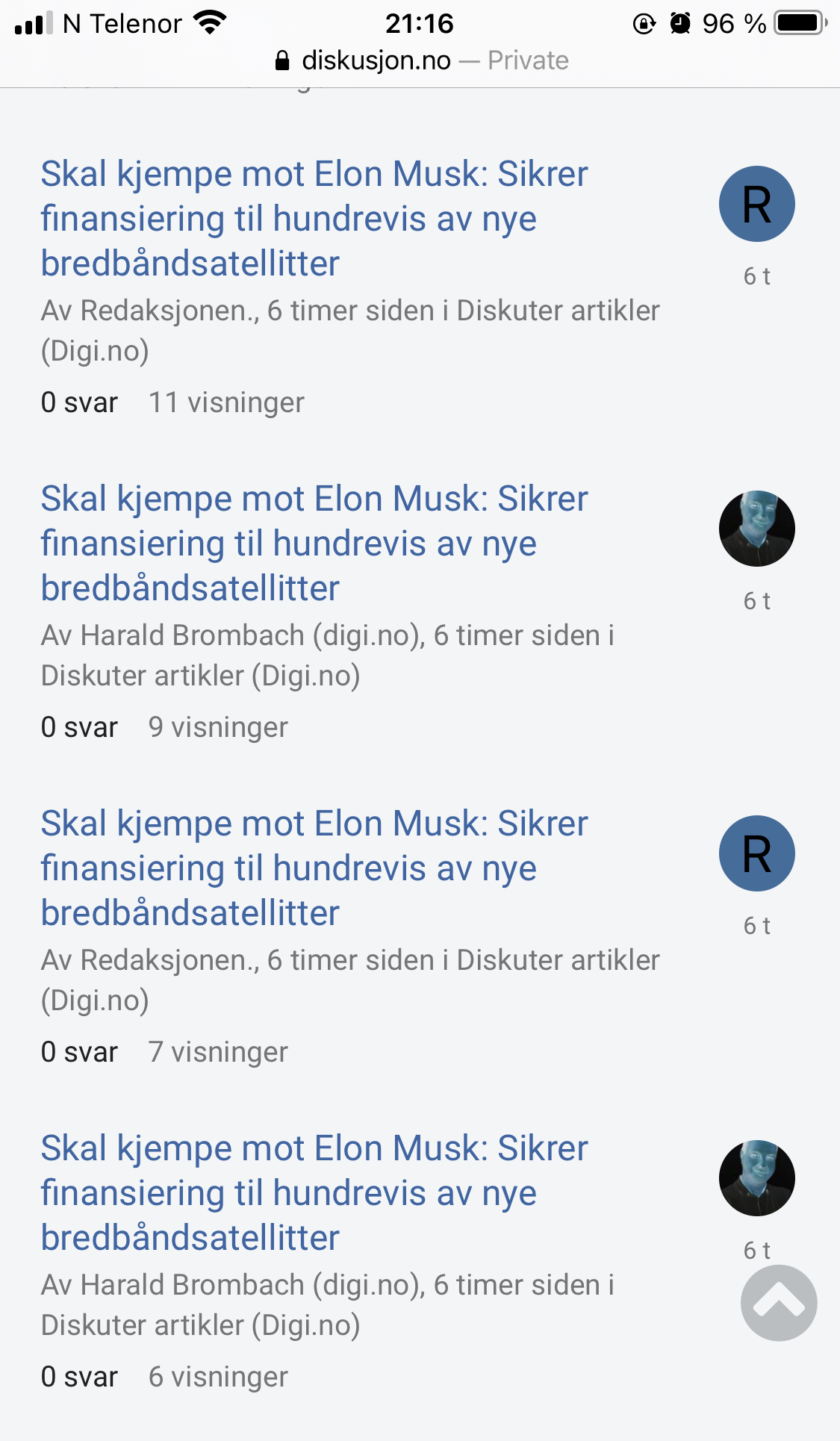Screen dimensions: 840x1441
Task: Tap the R avatar beside the 7-visninger thread
Action: 756,853
